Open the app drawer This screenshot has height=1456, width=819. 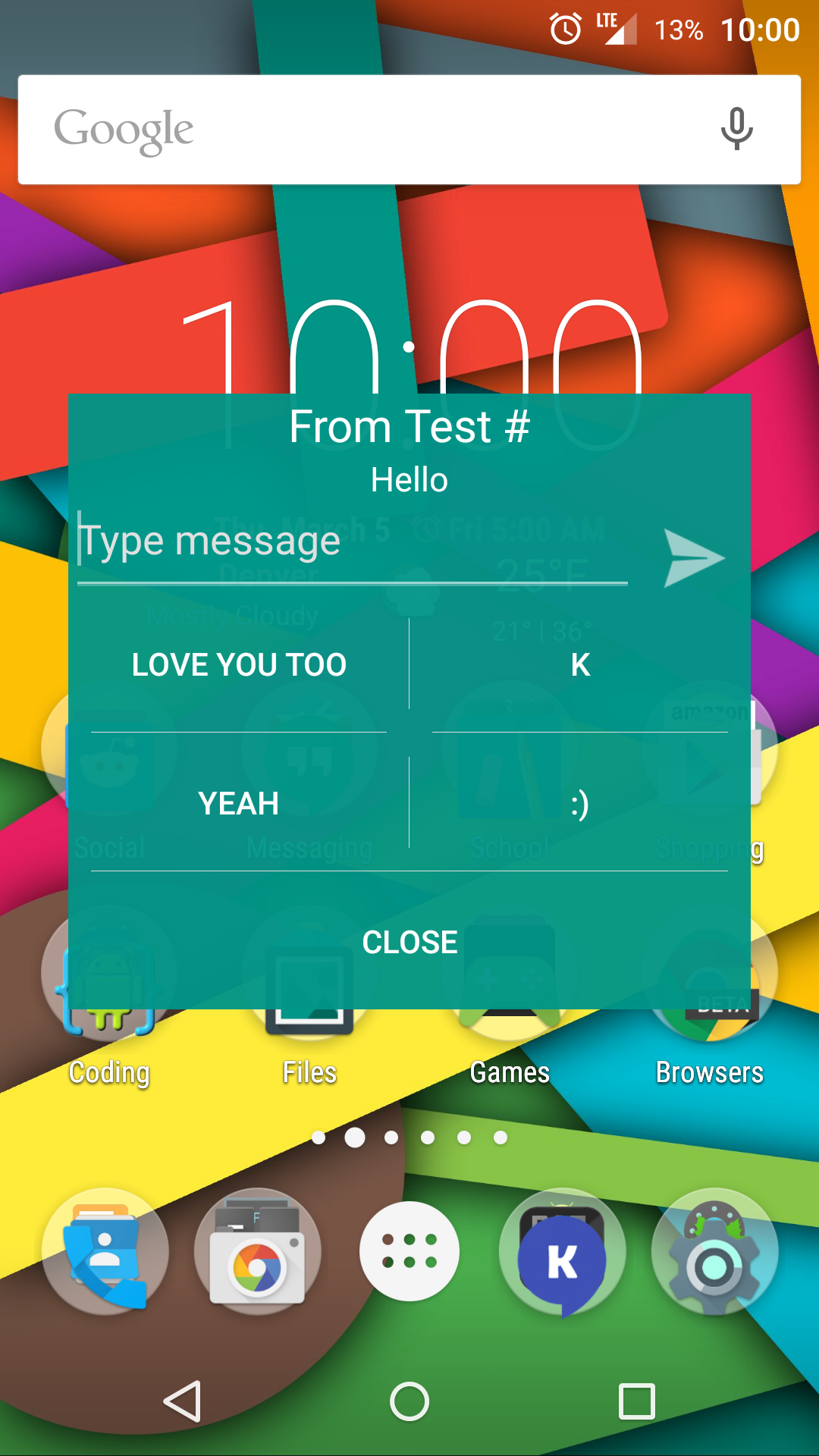pyautogui.click(x=409, y=1251)
